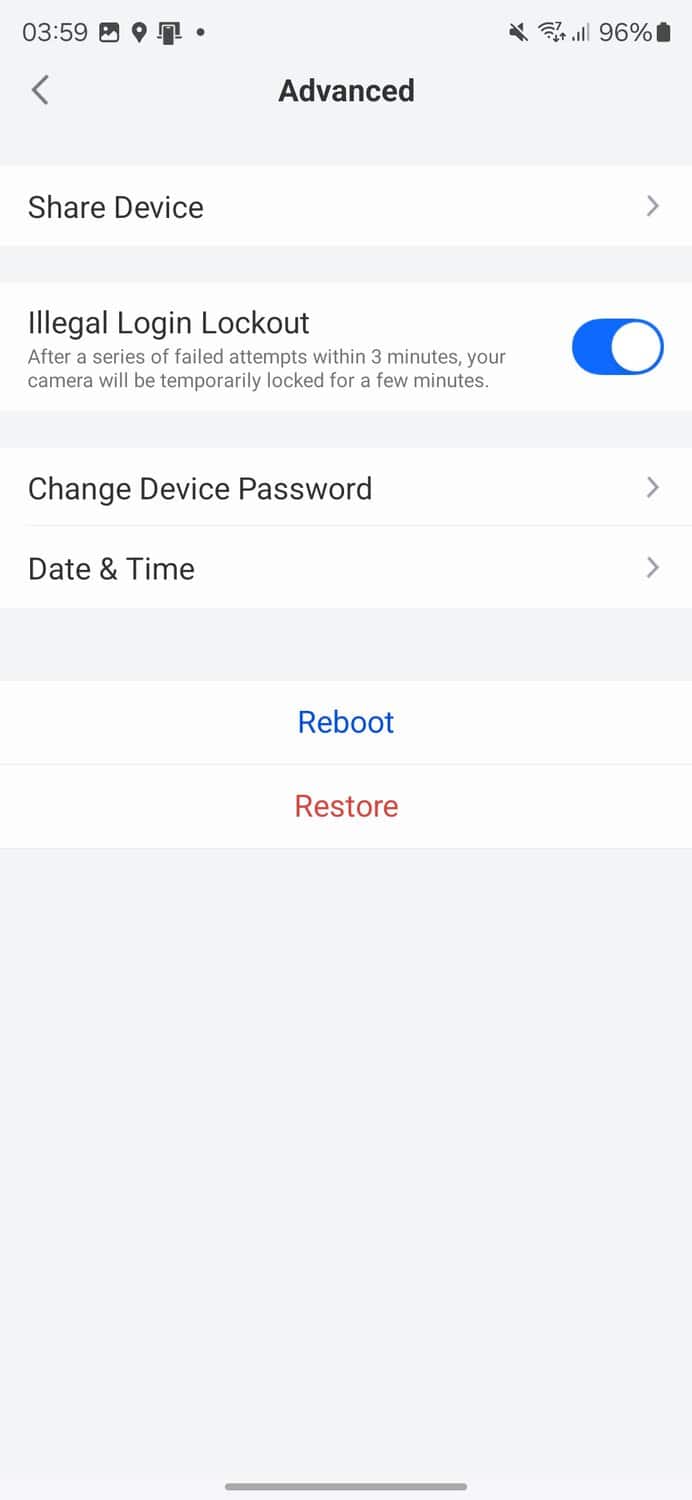Open Share Device settings

click(x=345, y=207)
